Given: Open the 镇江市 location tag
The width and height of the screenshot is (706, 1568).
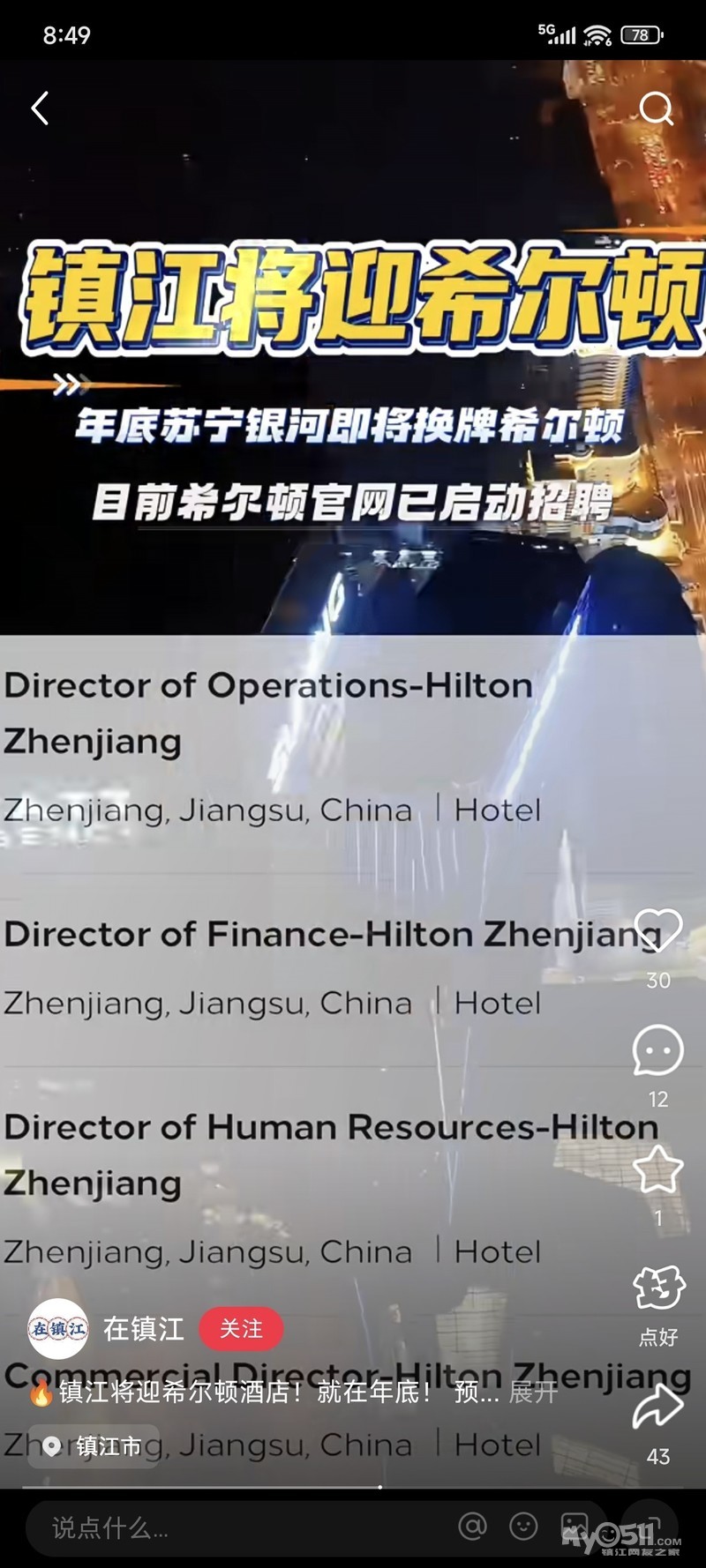Looking at the screenshot, I should pyautogui.click(x=94, y=1446).
